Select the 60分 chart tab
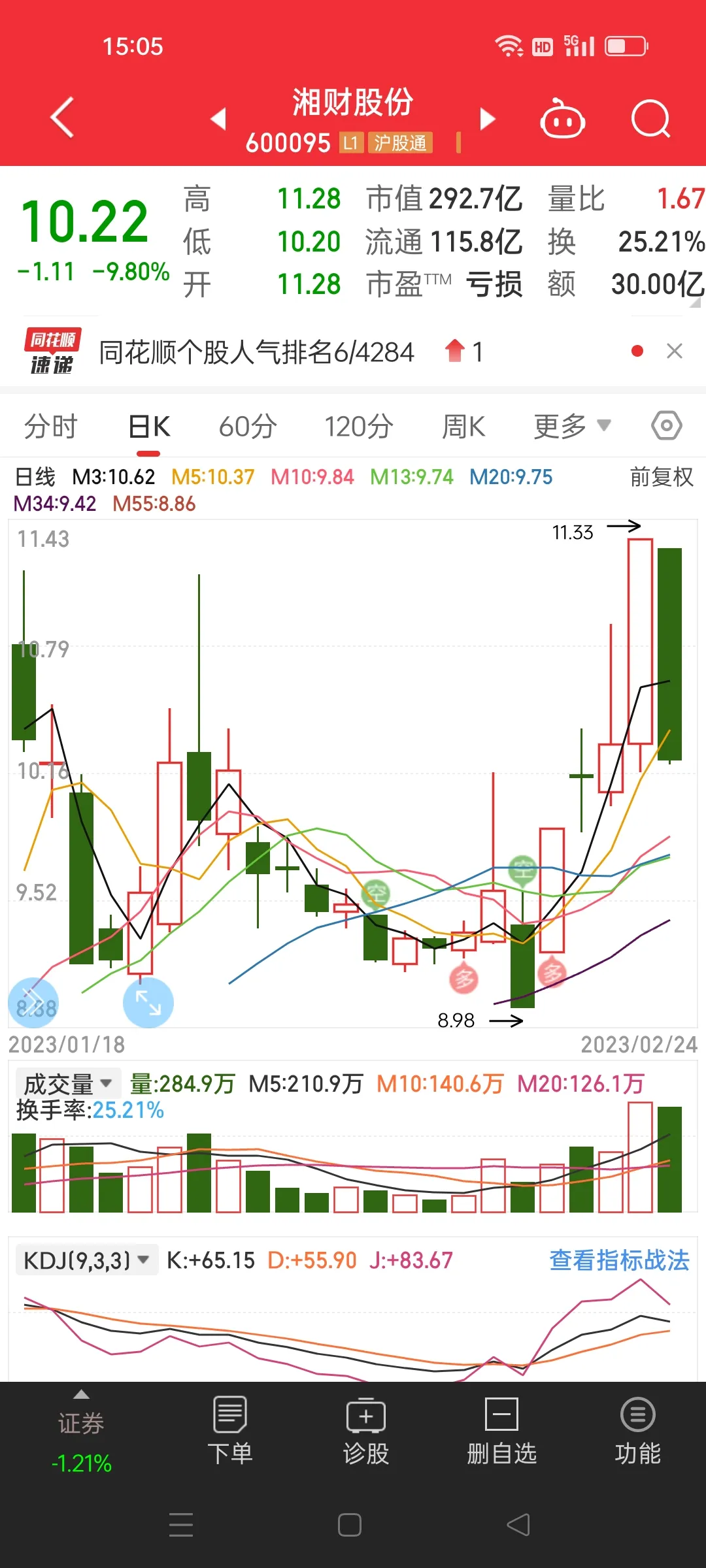 point(248,427)
